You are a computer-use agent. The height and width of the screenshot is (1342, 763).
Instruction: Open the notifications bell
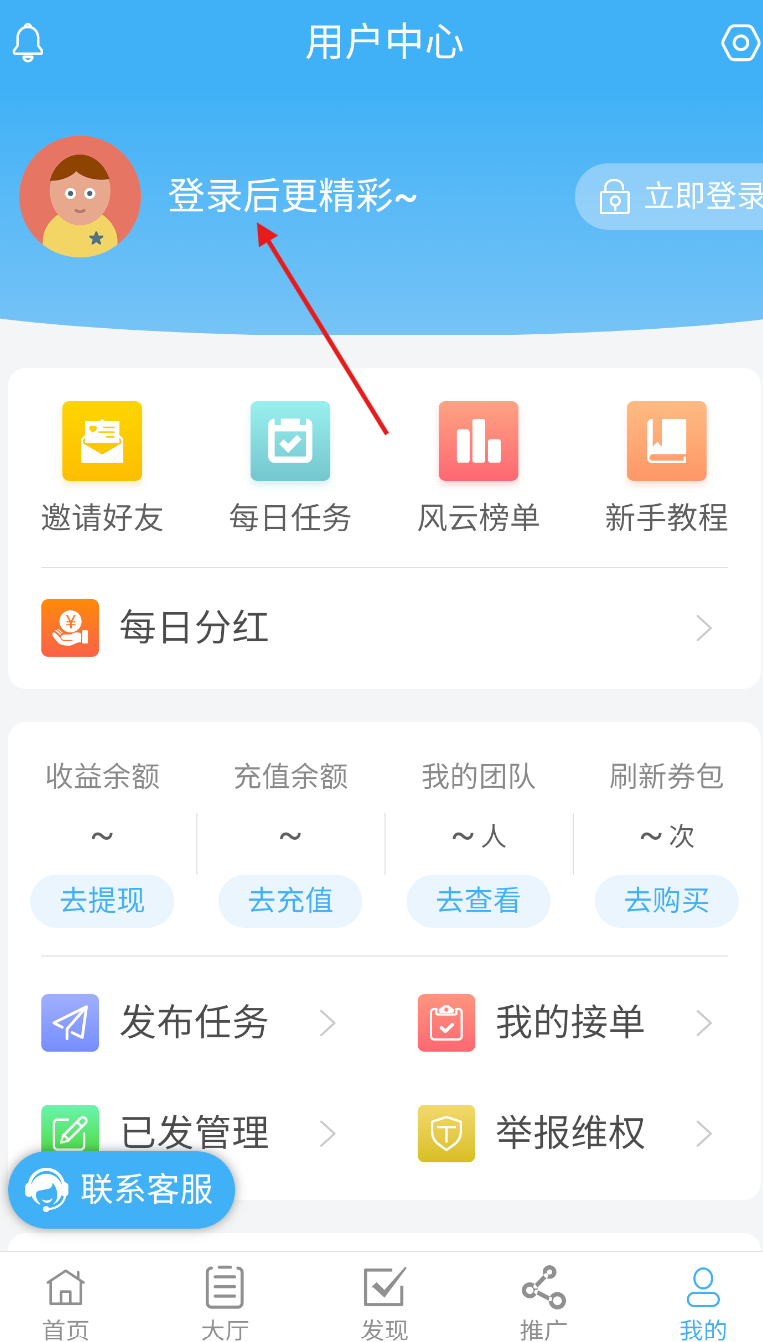28,43
